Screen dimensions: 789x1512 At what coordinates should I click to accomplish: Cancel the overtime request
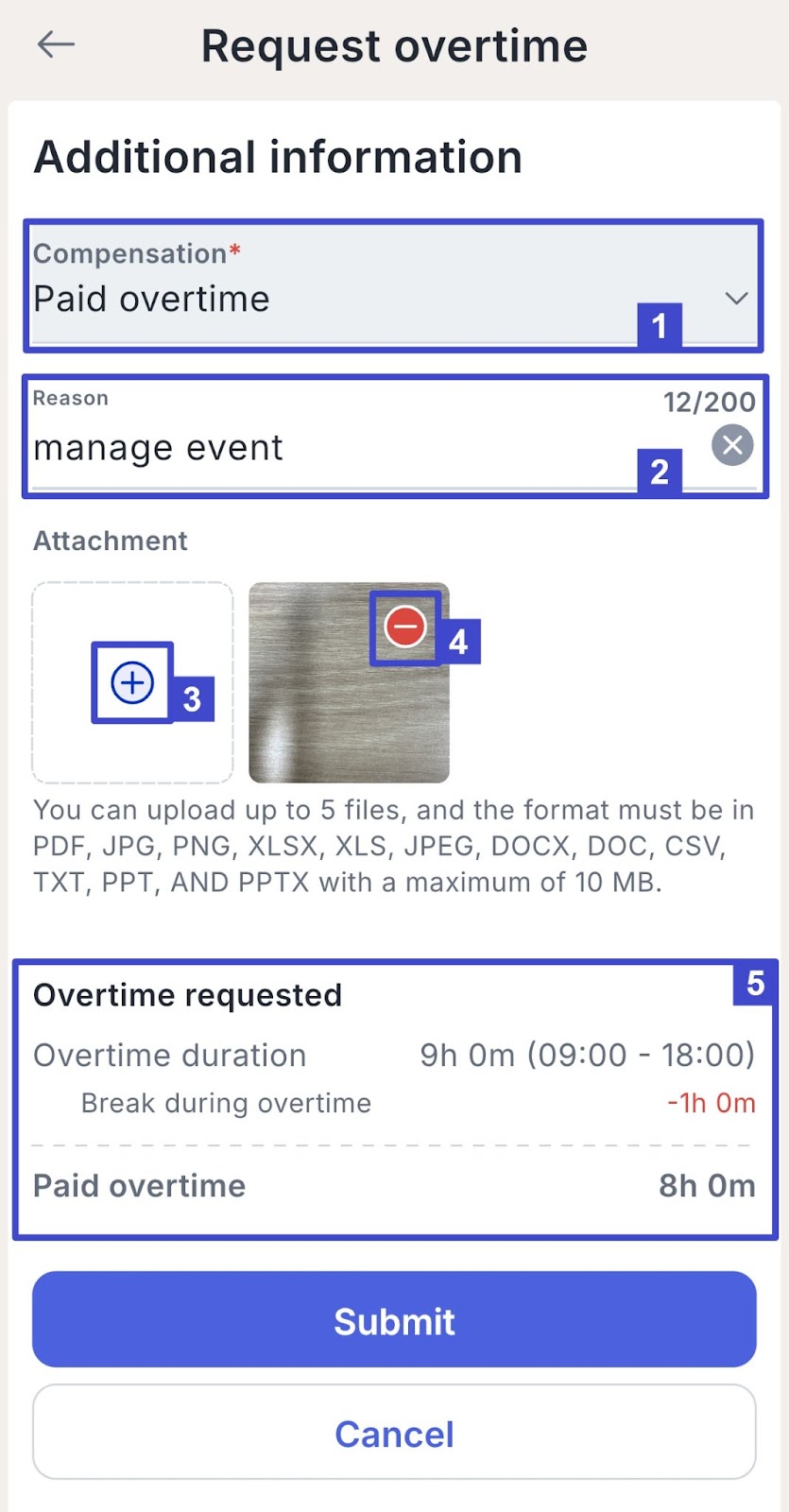tap(394, 1433)
